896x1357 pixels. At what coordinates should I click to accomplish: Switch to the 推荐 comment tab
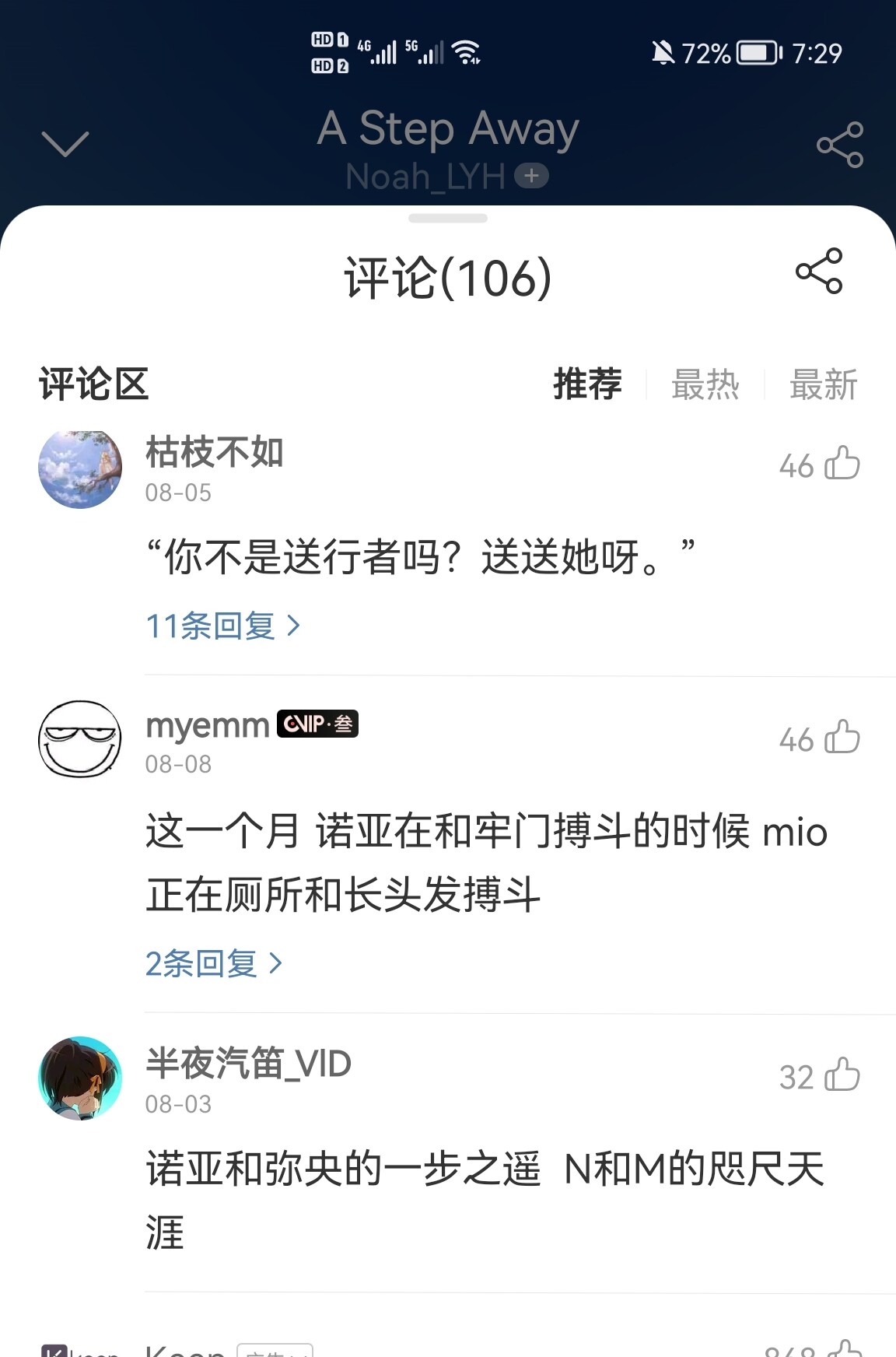point(587,384)
